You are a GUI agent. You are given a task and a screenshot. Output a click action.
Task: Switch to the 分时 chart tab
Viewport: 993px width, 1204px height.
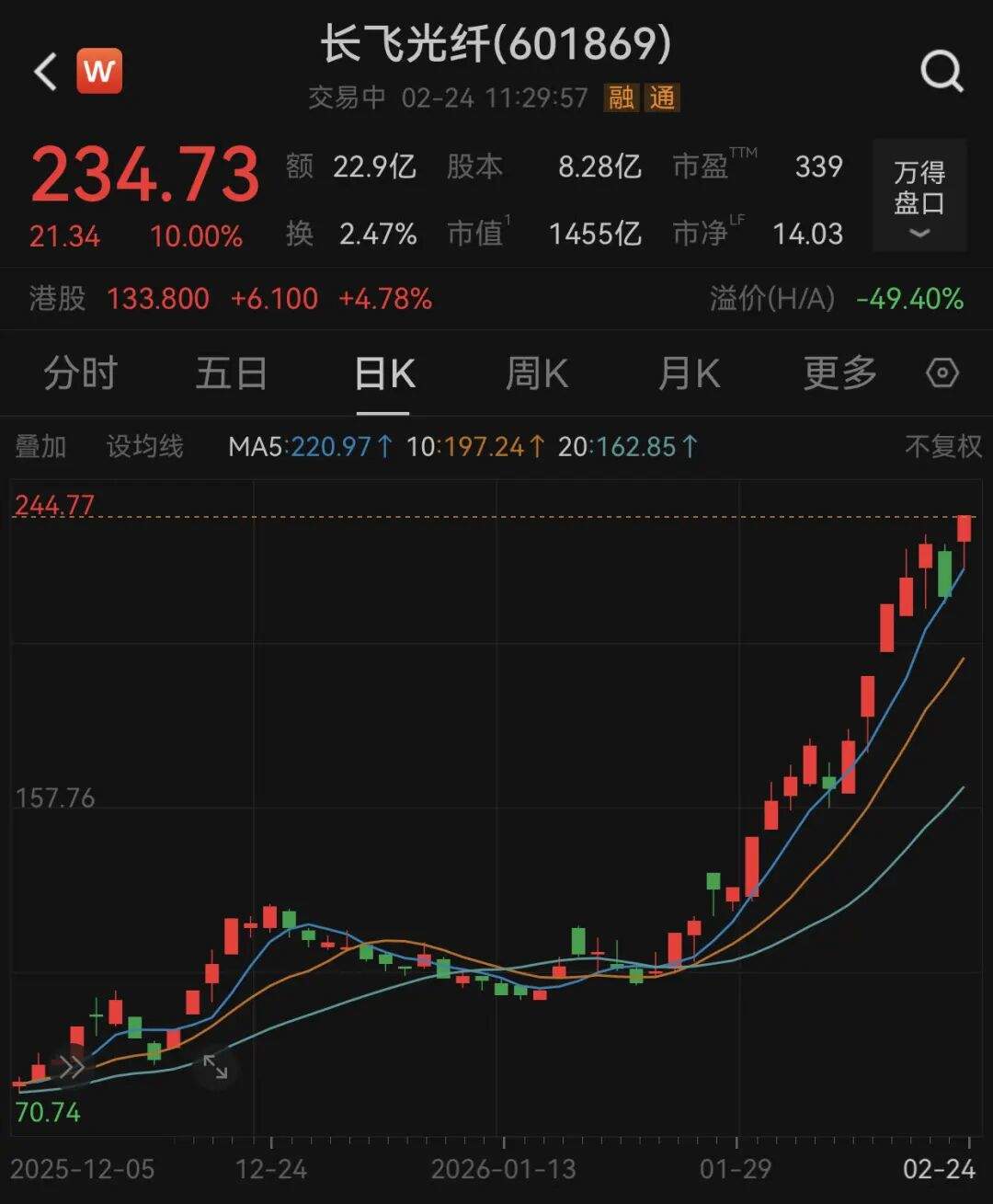click(81, 373)
